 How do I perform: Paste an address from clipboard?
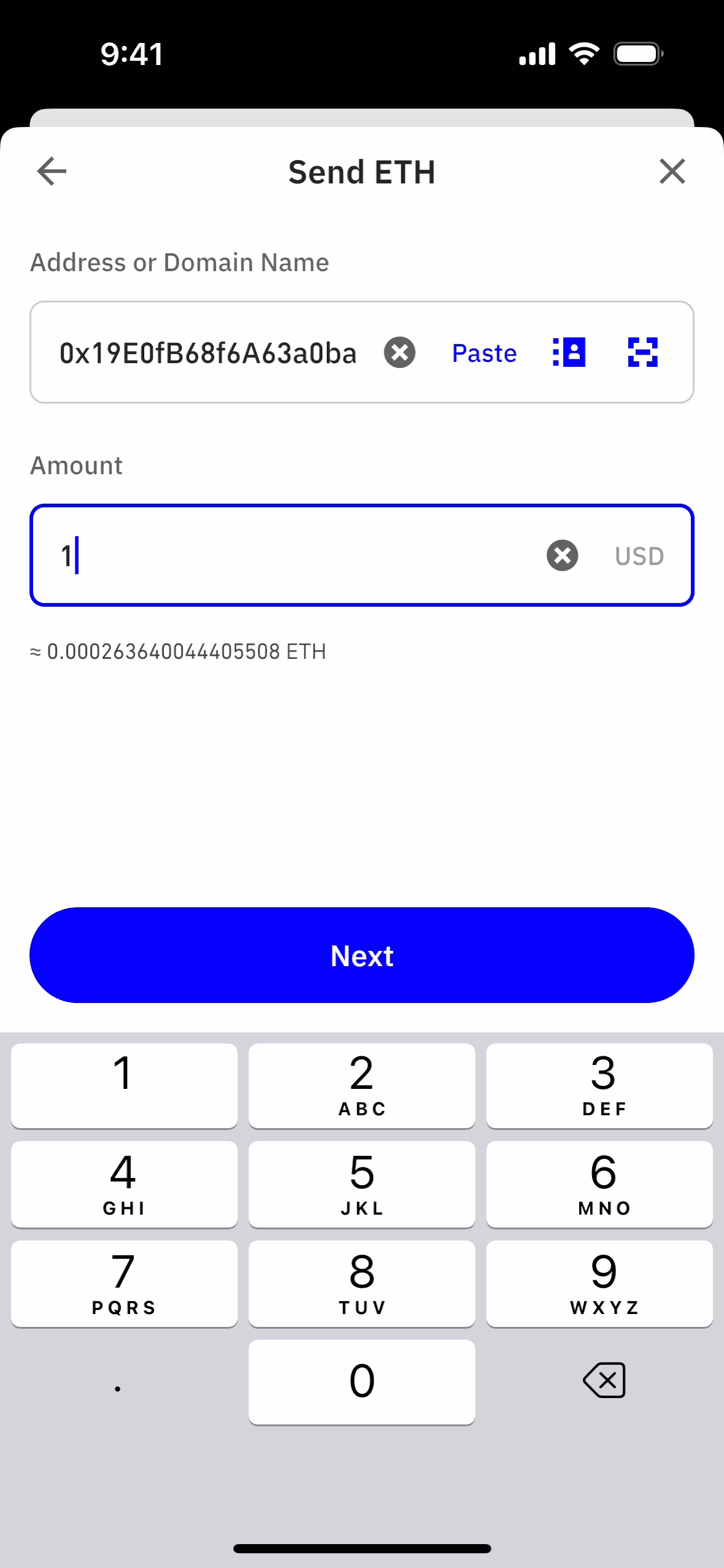[x=484, y=353]
